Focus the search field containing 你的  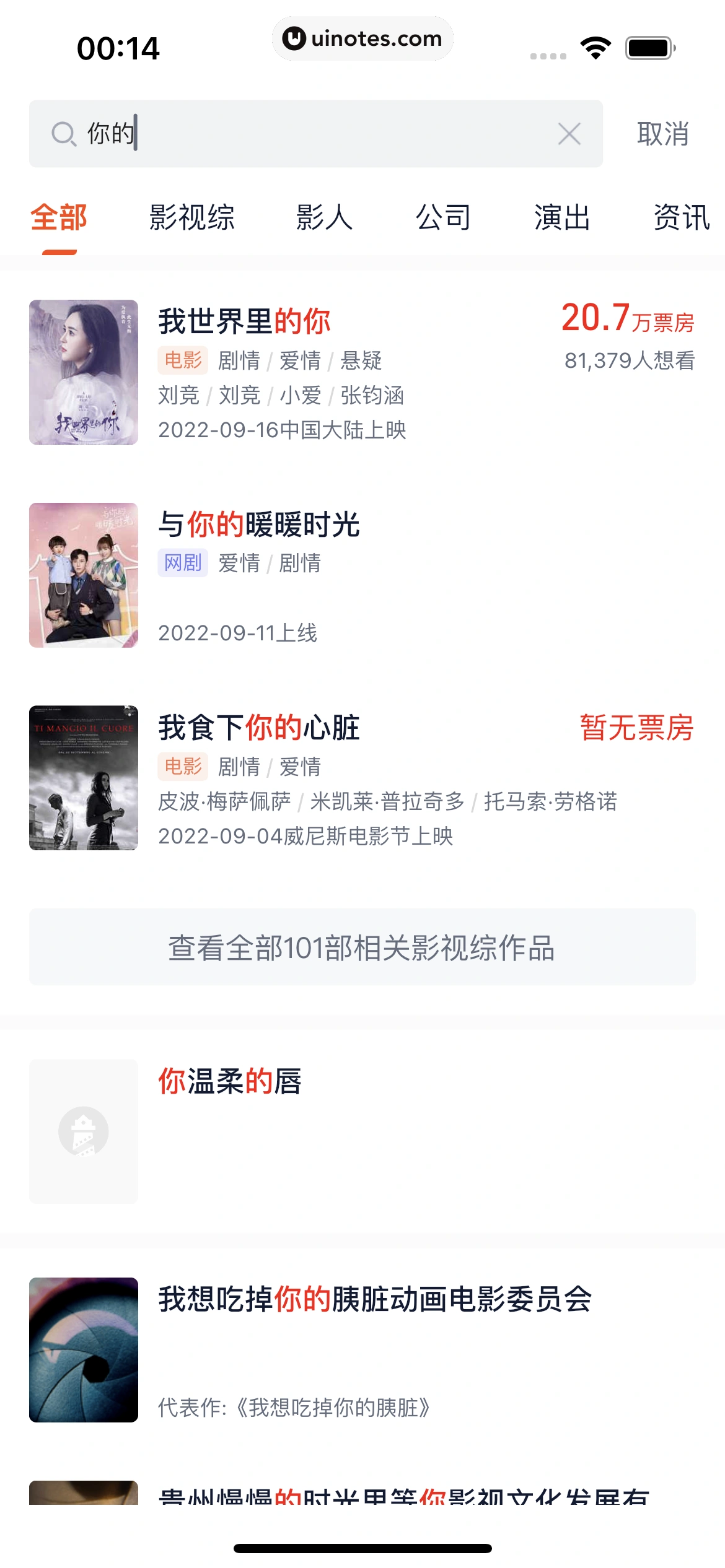pyautogui.click(x=310, y=134)
